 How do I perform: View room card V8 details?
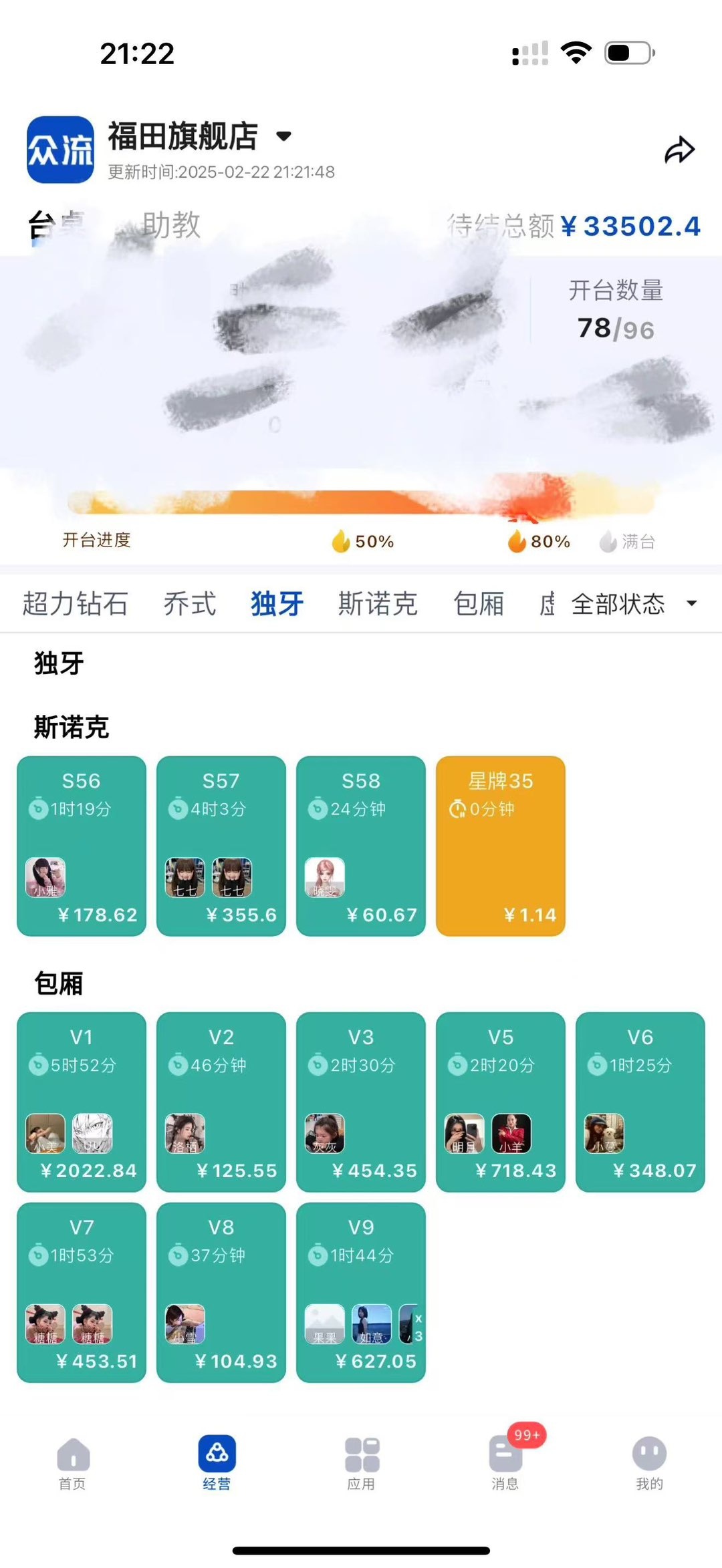tap(221, 1292)
